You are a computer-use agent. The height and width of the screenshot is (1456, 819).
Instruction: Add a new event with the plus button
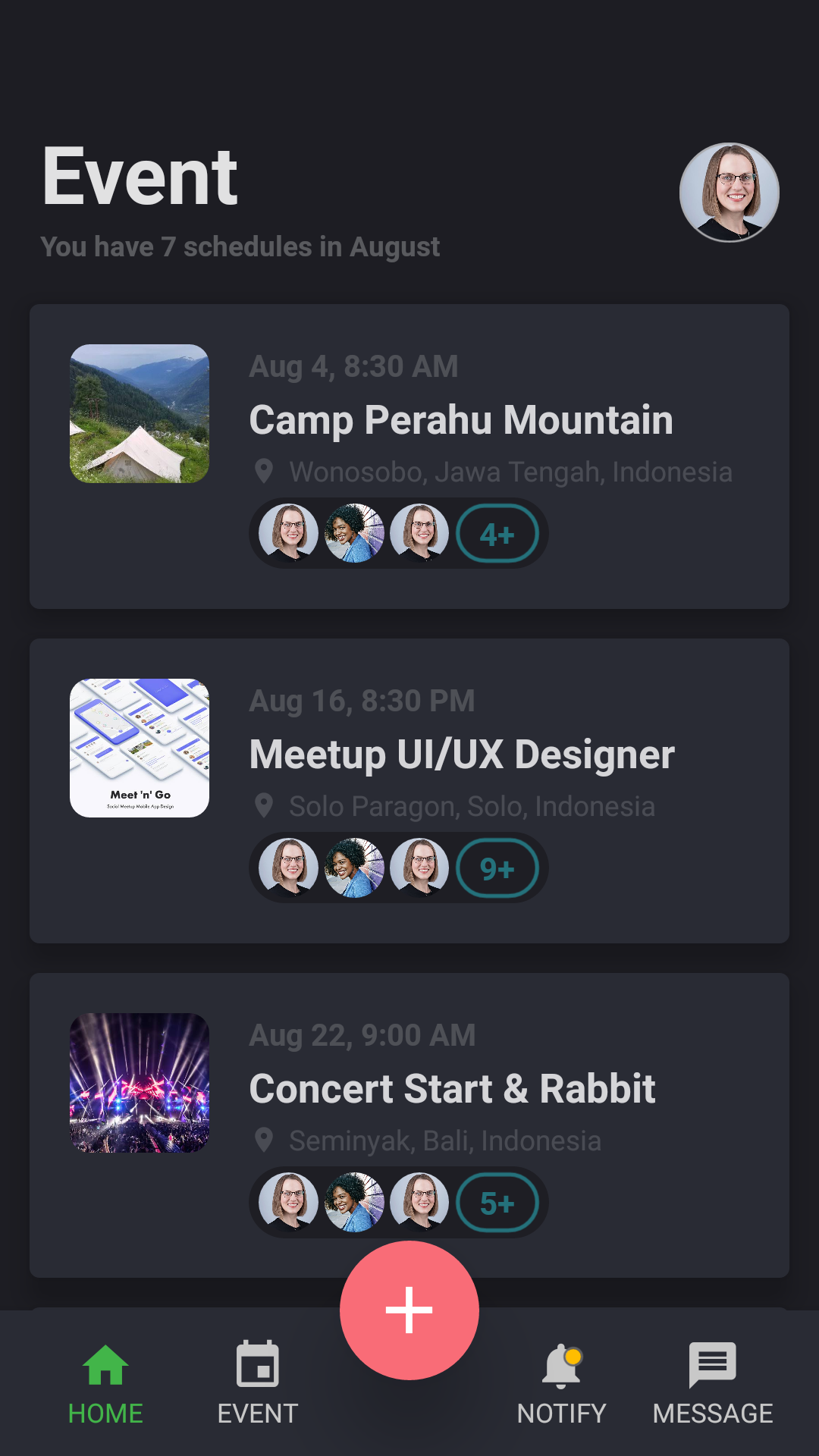click(x=409, y=1310)
